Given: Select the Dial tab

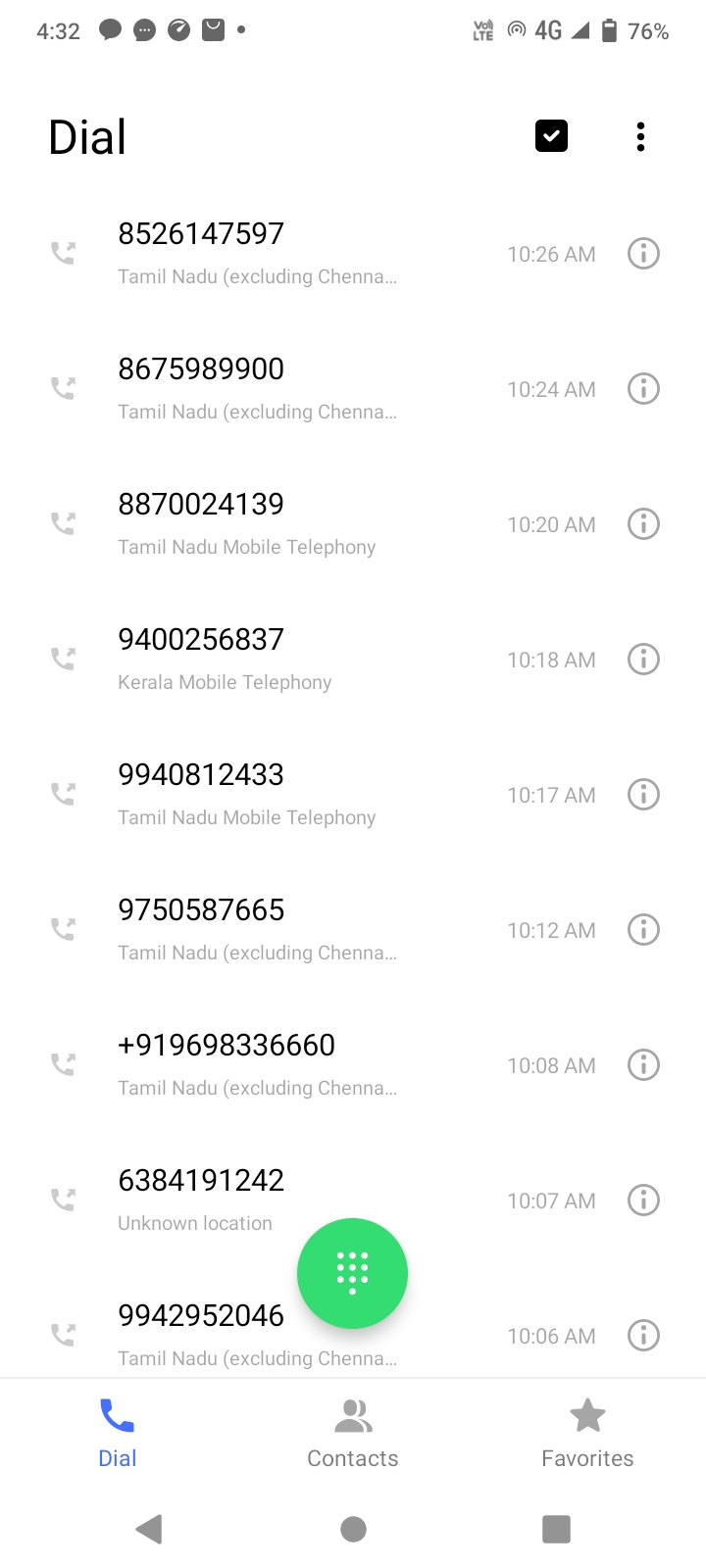Looking at the screenshot, I should pyautogui.click(x=118, y=1433).
